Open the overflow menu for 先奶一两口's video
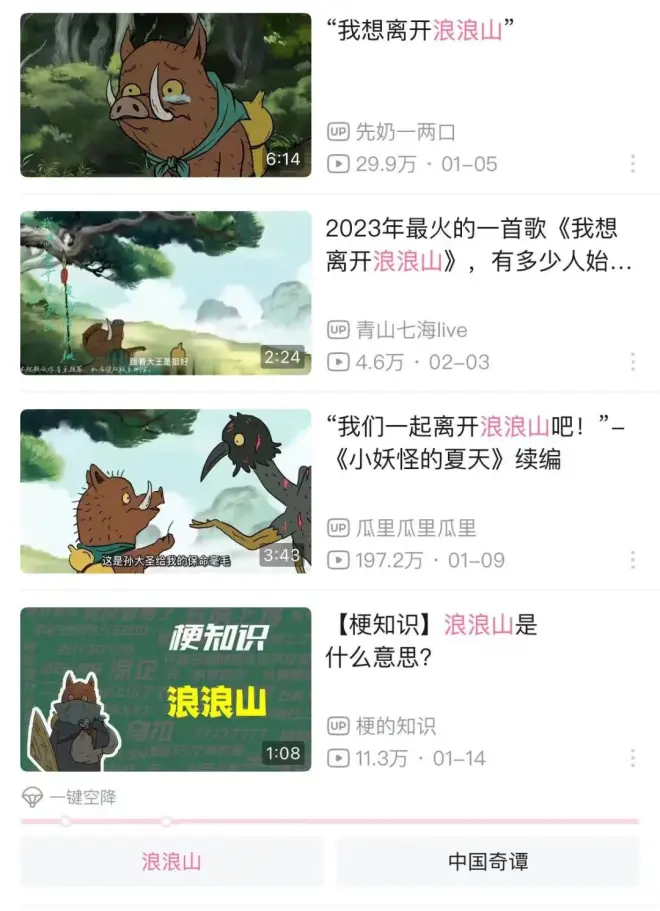The height and width of the screenshot is (911, 660). click(632, 164)
